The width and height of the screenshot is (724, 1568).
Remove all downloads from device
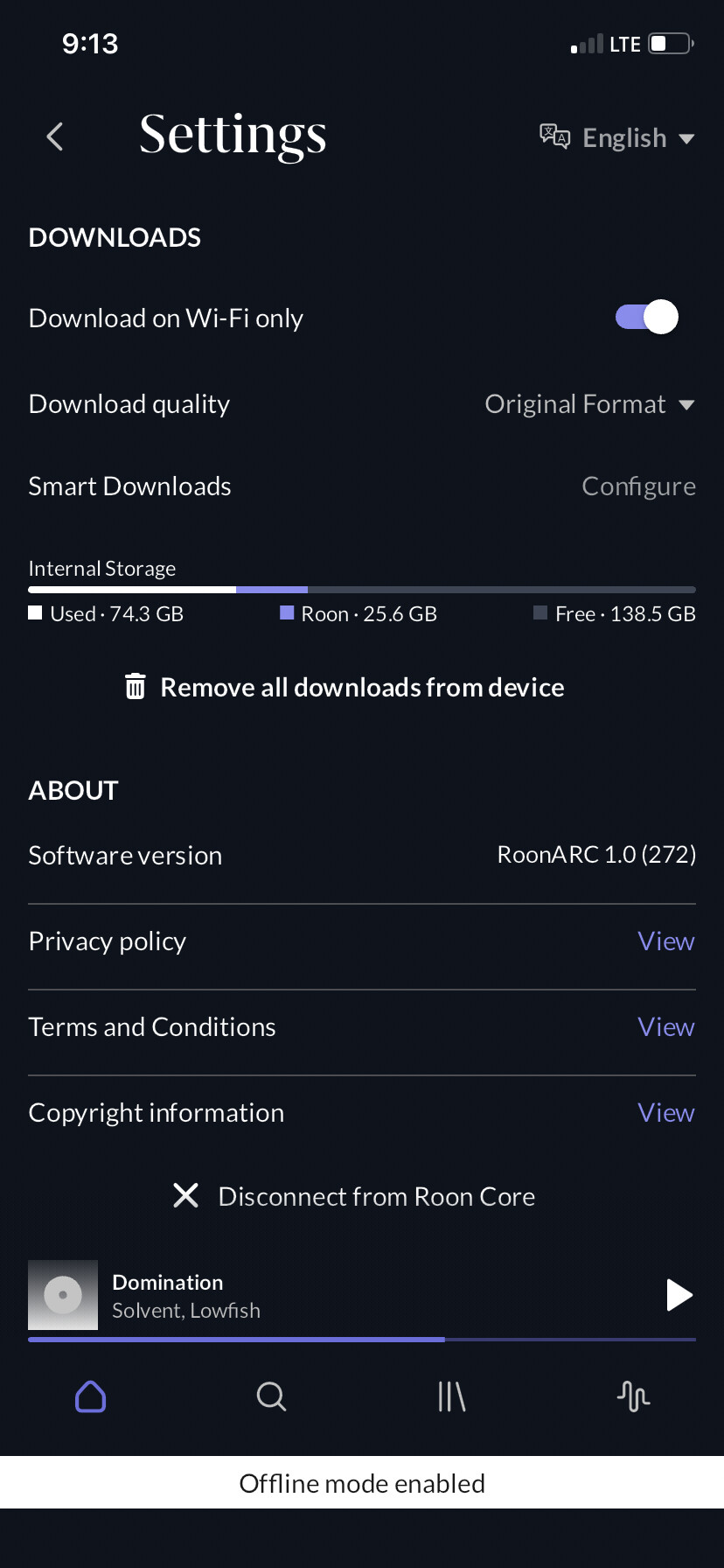345,688
